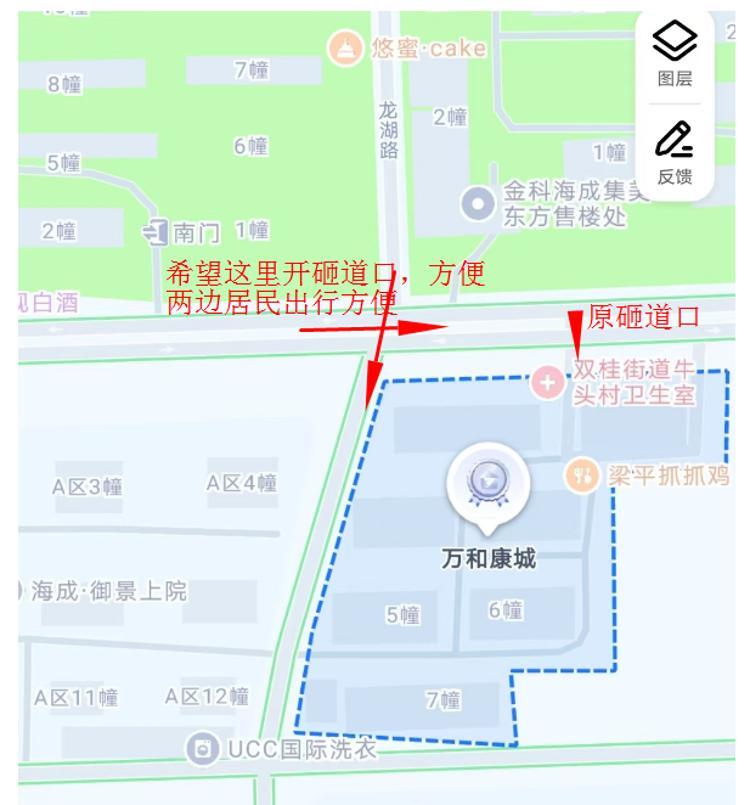Open the 金科海成集美东方售楼处 marker
This screenshot has width=750, height=805.
tap(477, 204)
